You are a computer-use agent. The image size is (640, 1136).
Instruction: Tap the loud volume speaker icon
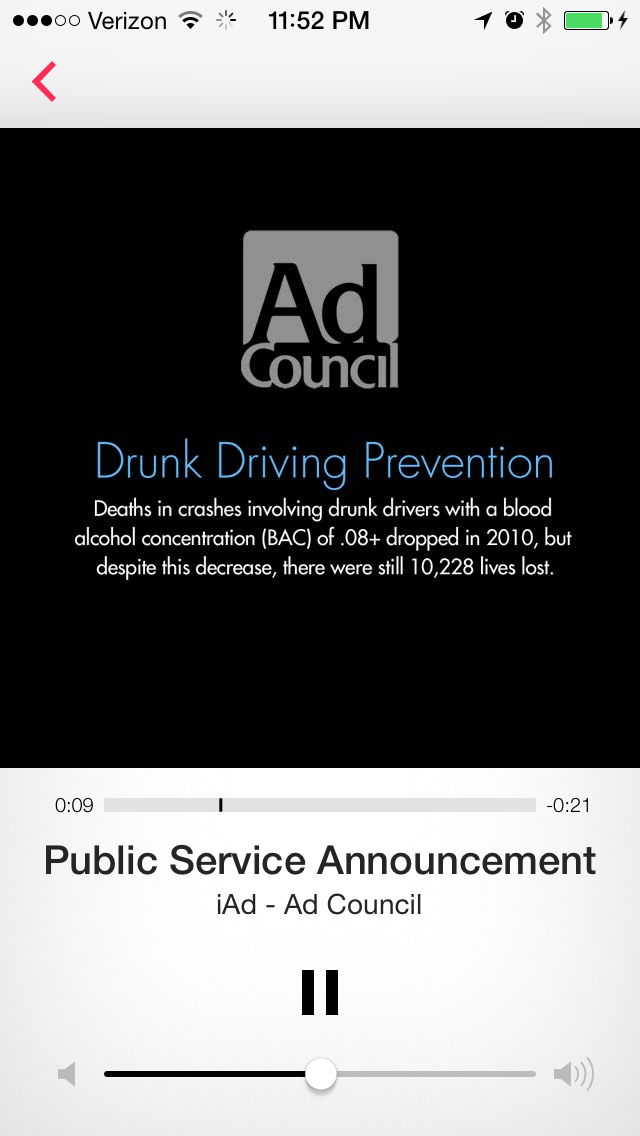[x=573, y=1074]
